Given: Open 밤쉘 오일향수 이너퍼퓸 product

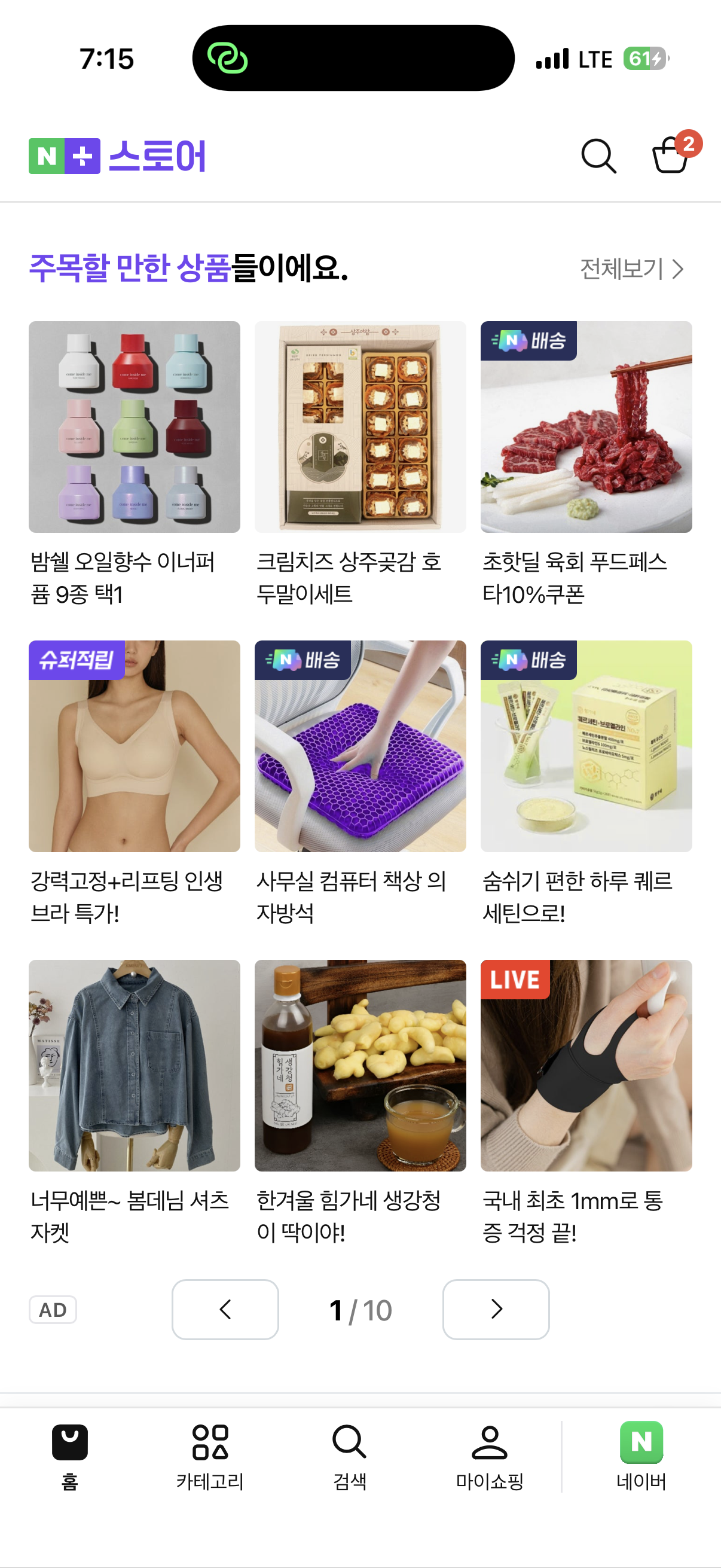Looking at the screenshot, I should 135,428.
